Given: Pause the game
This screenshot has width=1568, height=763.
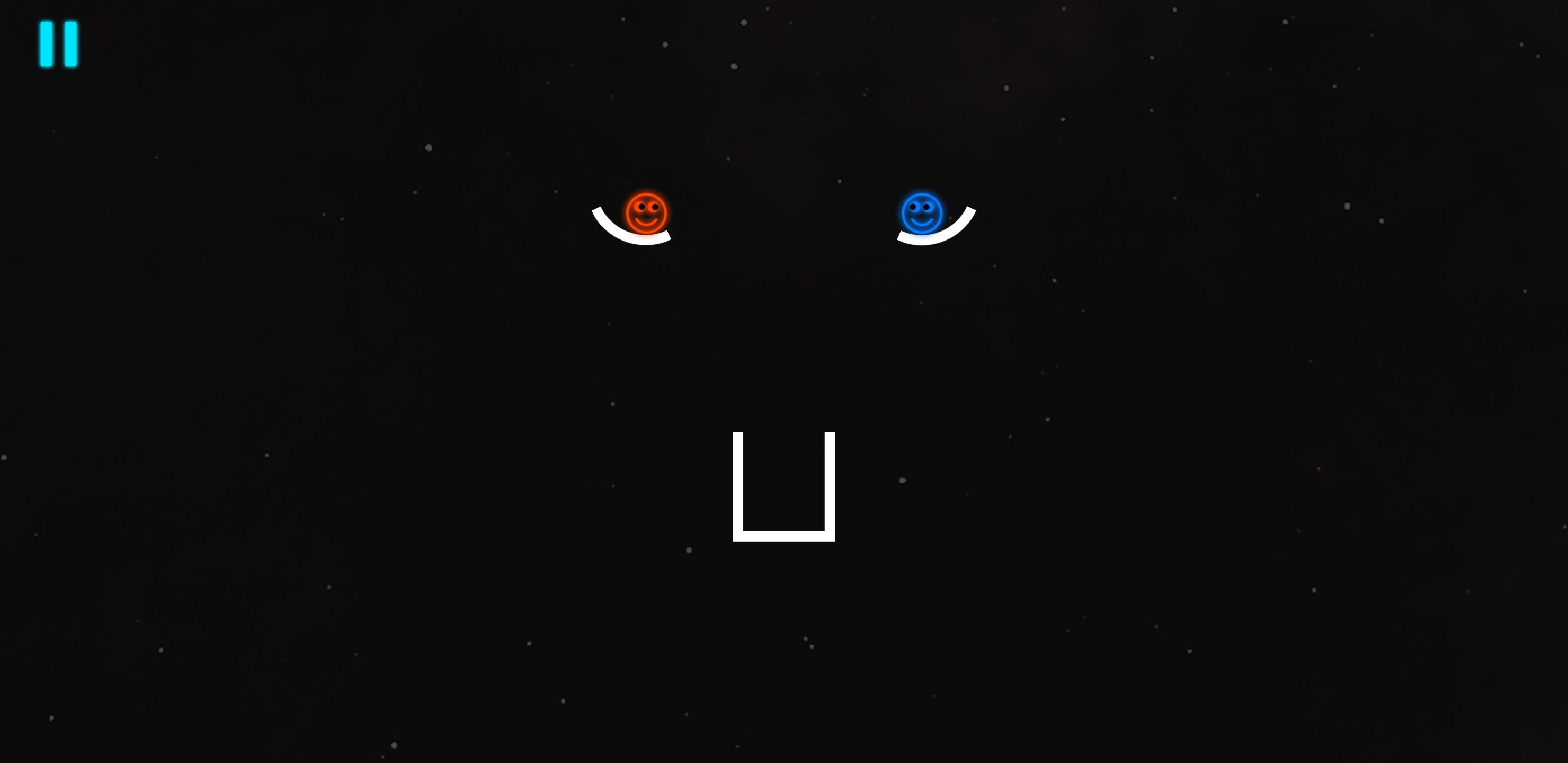Looking at the screenshot, I should [58, 44].
